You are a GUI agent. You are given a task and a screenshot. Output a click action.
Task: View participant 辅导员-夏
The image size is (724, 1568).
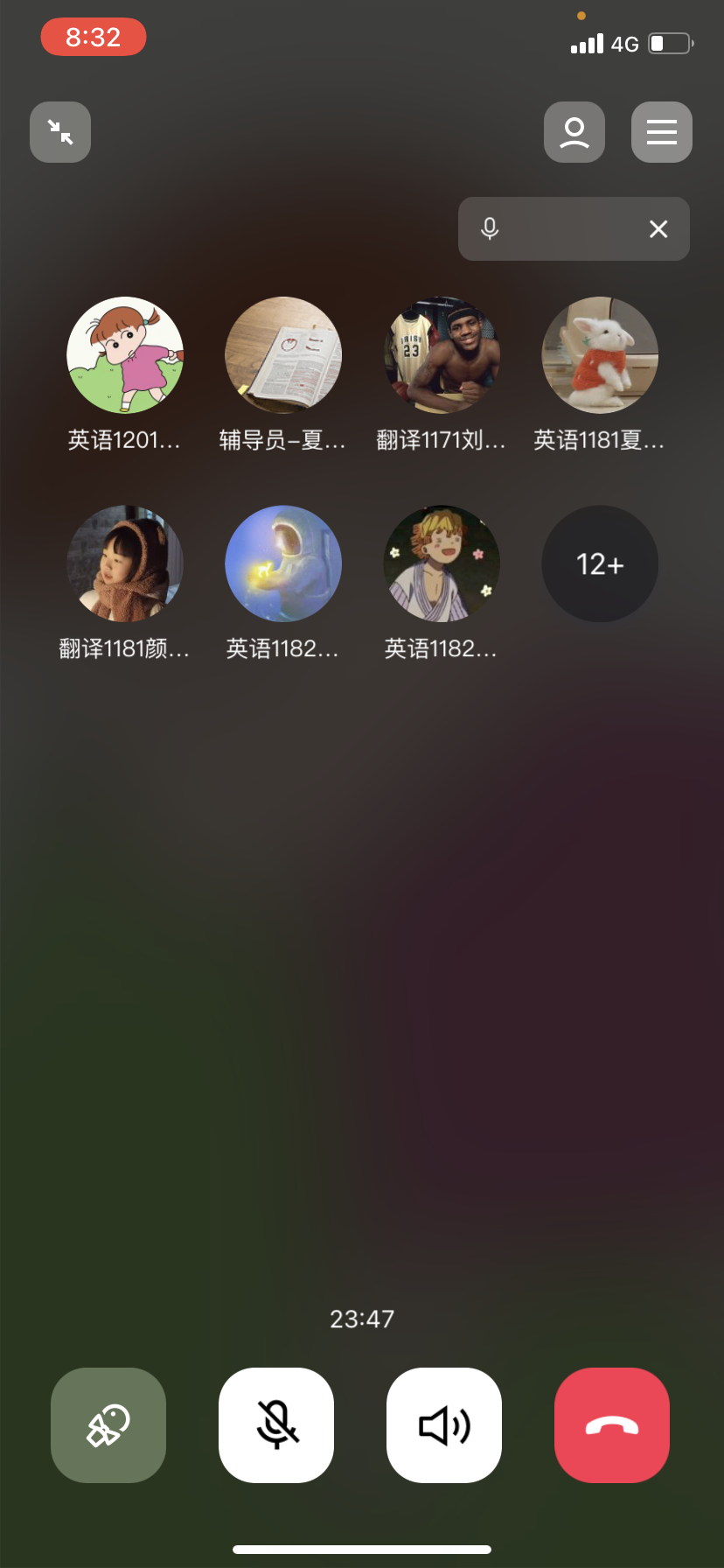pyautogui.click(x=283, y=355)
